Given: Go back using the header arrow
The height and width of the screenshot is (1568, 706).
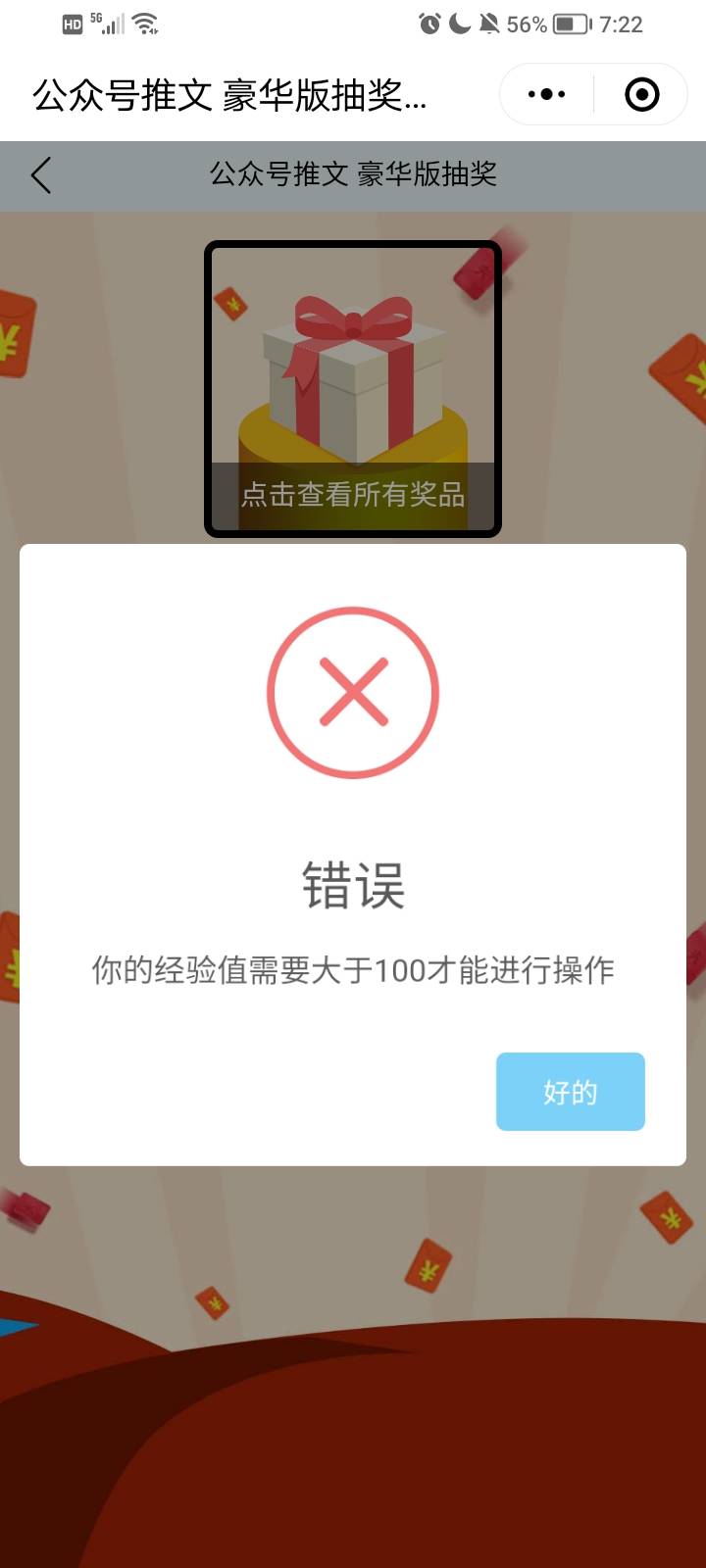Looking at the screenshot, I should point(41,175).
